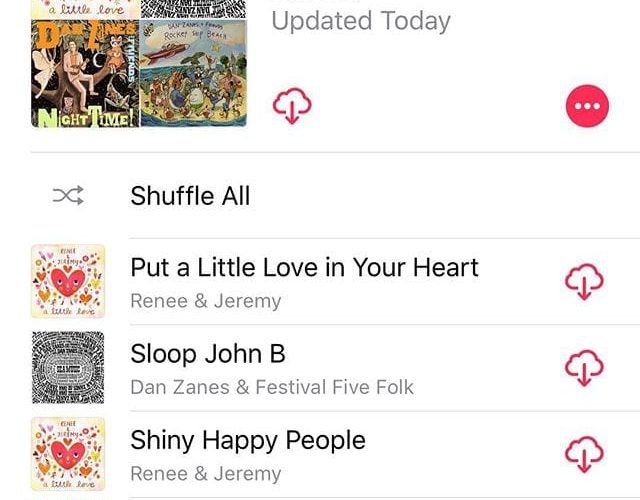Tap Shuffle All
The image size is (640, 500).
coord(190,196)
